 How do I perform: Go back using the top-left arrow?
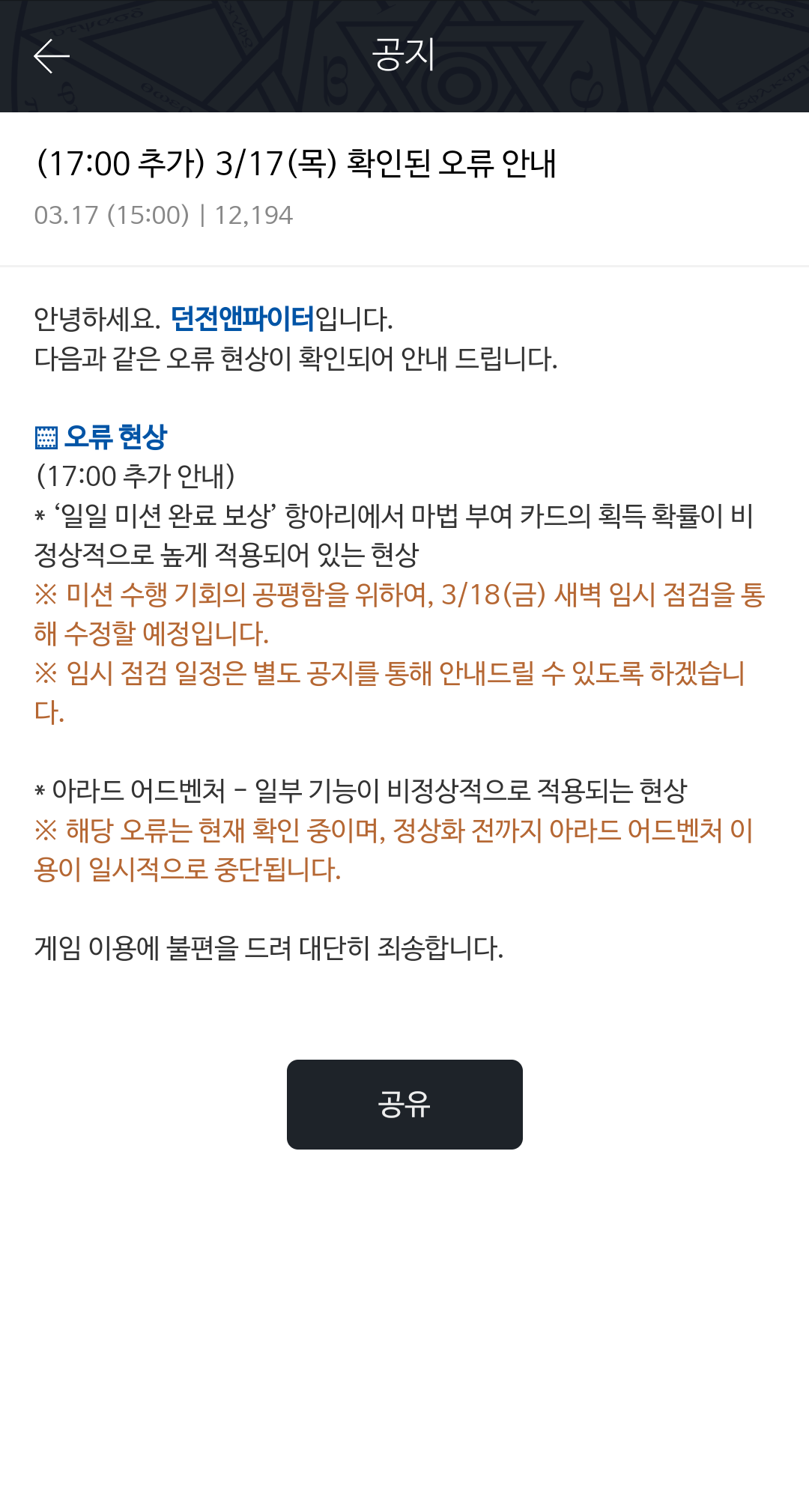pos(51,56)
